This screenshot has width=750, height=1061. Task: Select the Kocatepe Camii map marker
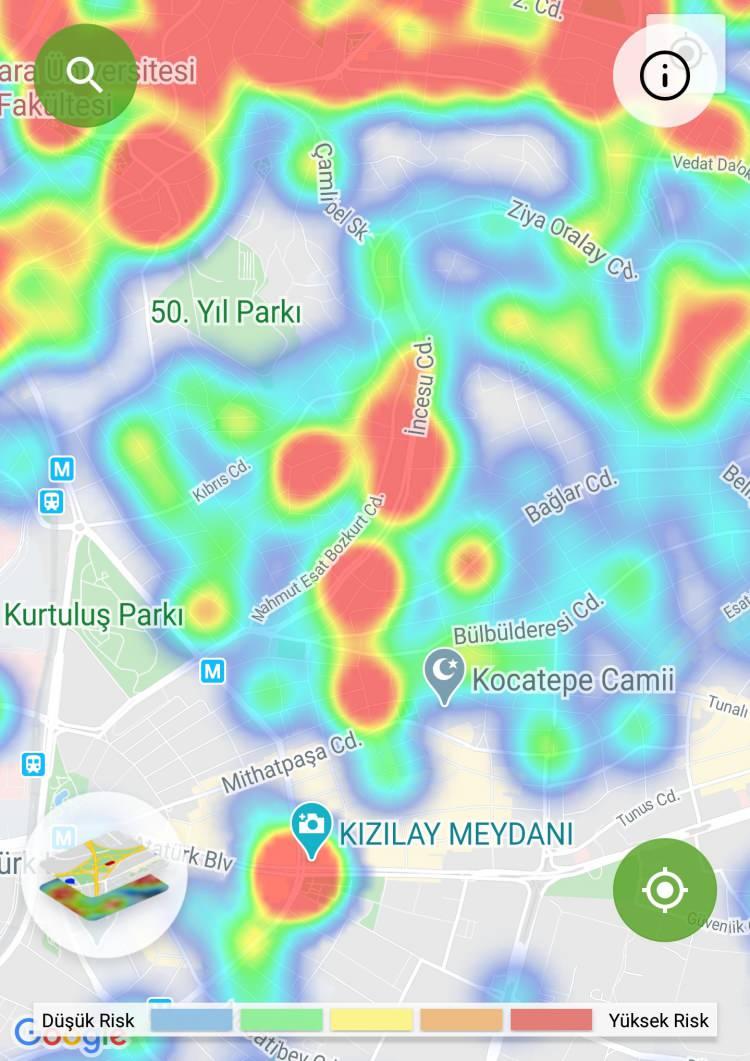click(x=444, y=675)
